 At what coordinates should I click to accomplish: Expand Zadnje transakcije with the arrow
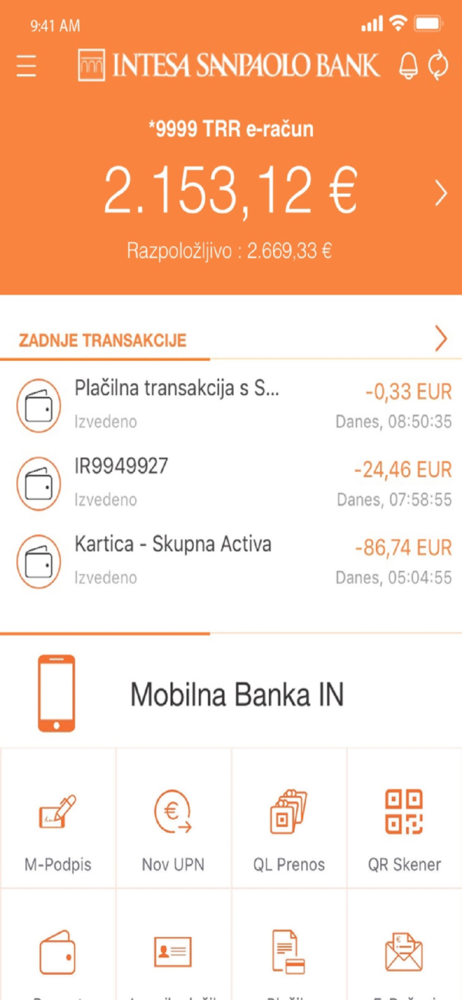(441, 339)
